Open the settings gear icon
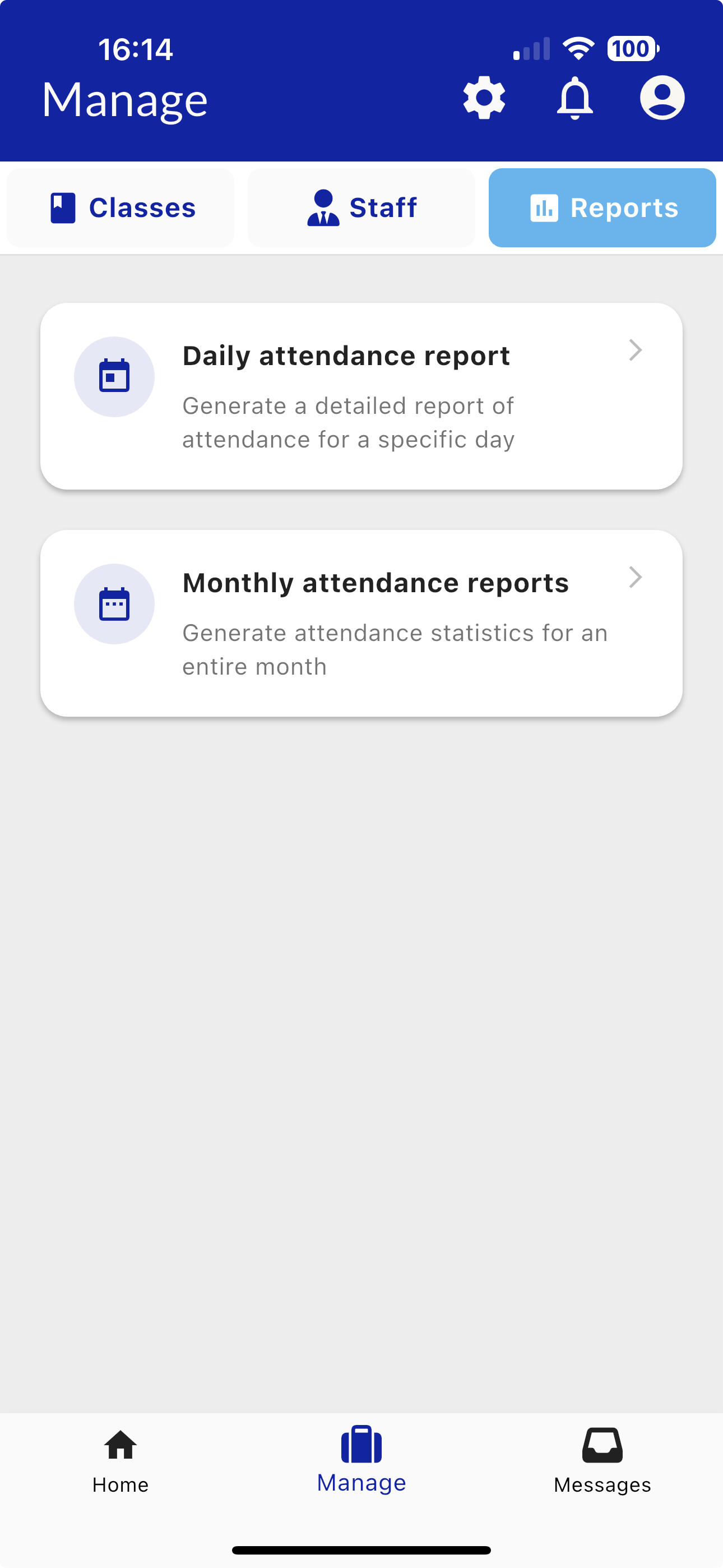Viewport: 723px width, 1568px height. tap(484, 98)
